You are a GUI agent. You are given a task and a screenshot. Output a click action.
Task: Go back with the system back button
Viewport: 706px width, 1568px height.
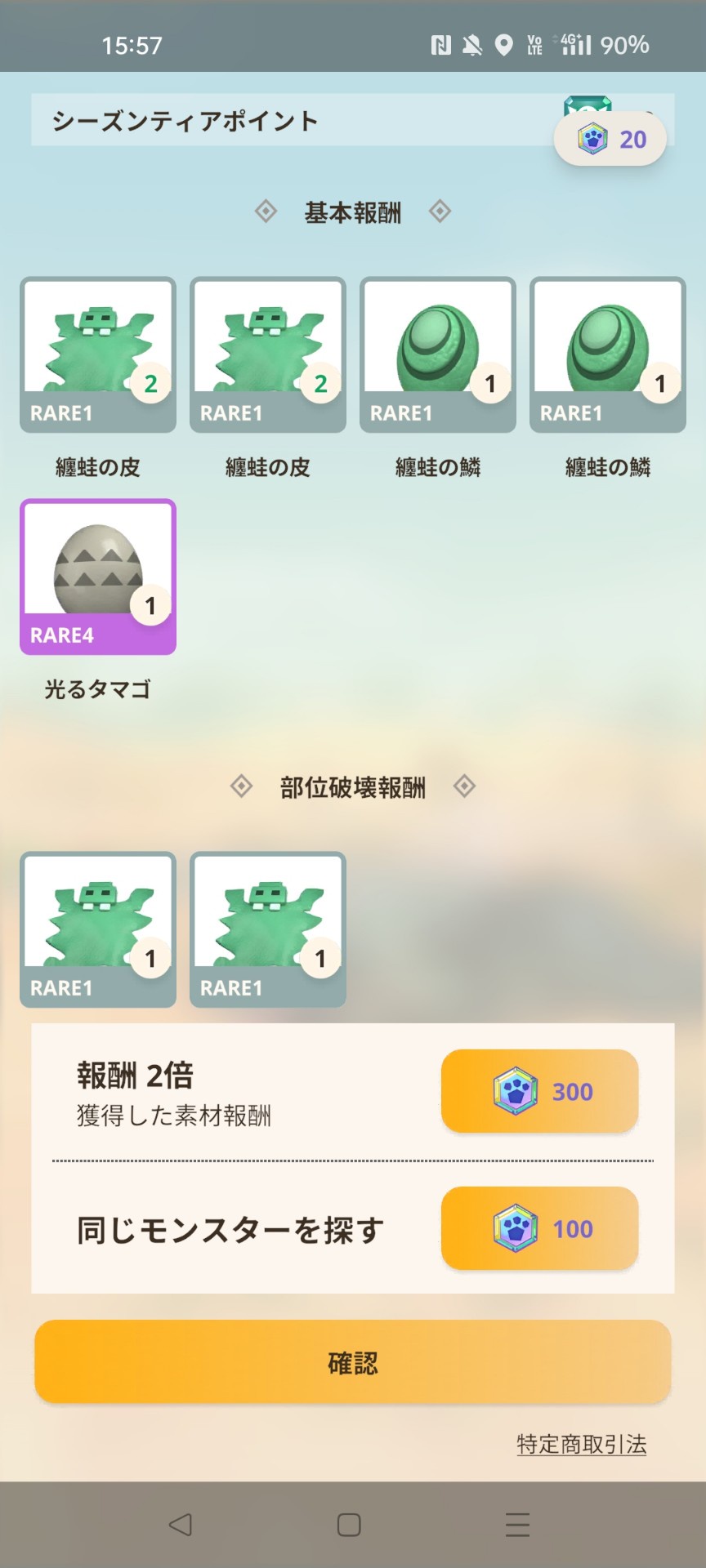click(x=181, y=1525)
